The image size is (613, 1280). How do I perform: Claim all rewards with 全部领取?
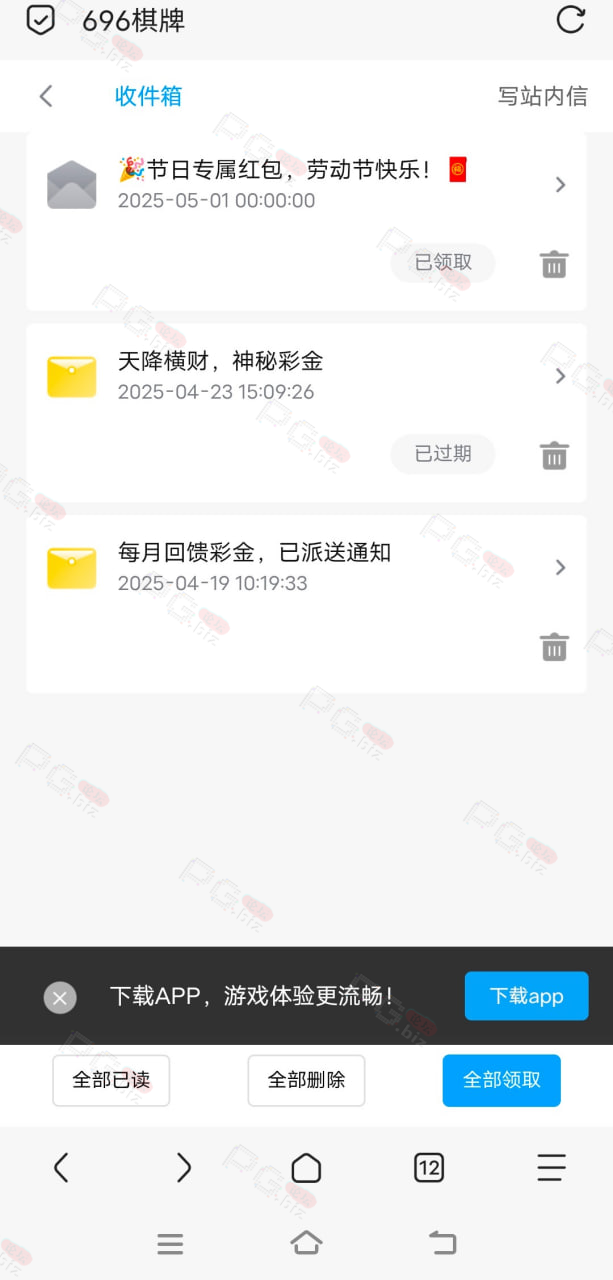coord(502,1080)
